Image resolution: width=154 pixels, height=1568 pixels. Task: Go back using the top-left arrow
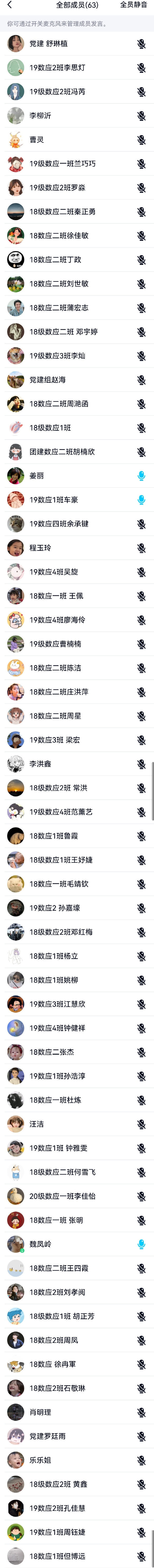click(9, 5)
